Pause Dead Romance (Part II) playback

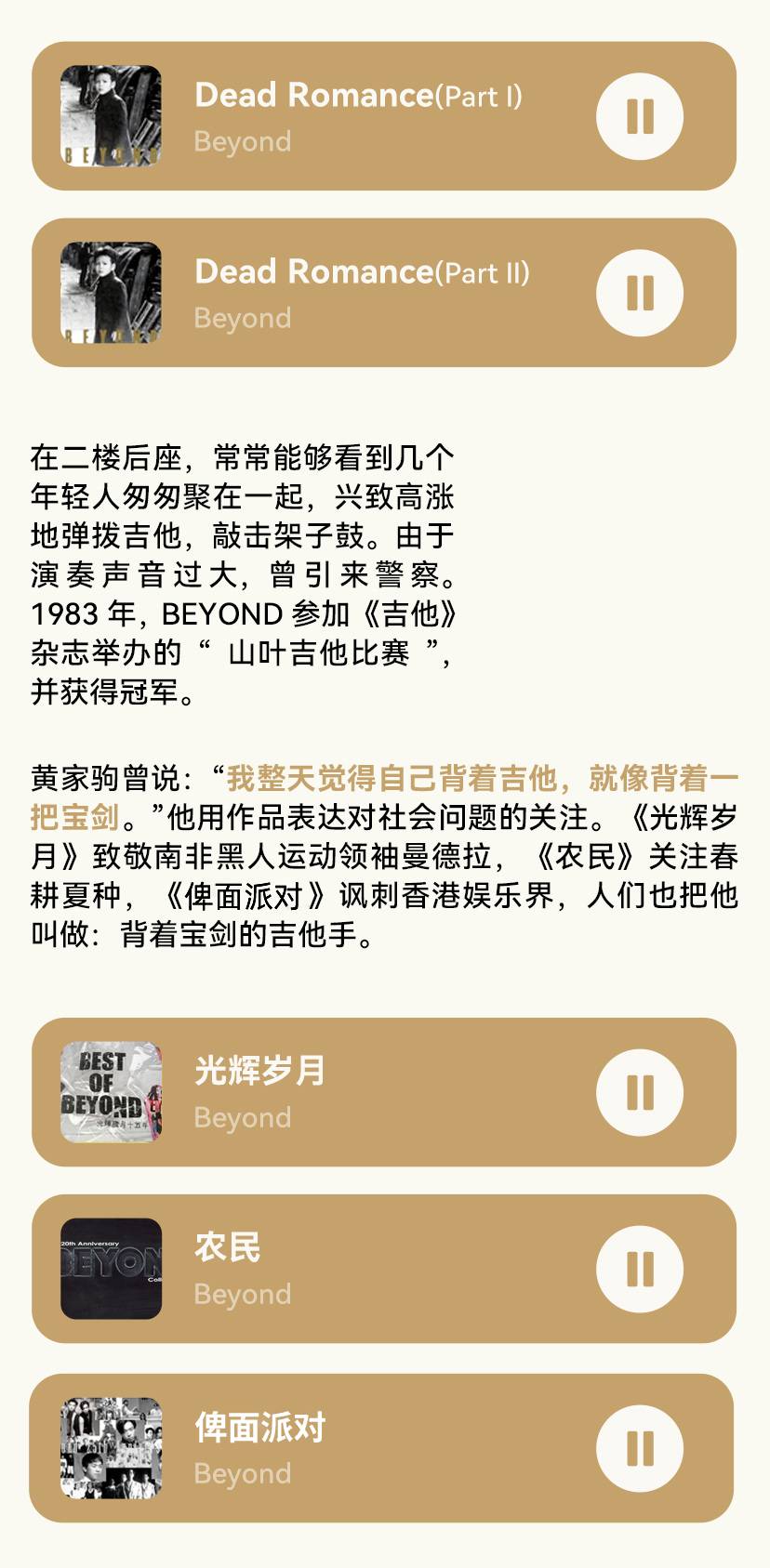pos(640,293)
